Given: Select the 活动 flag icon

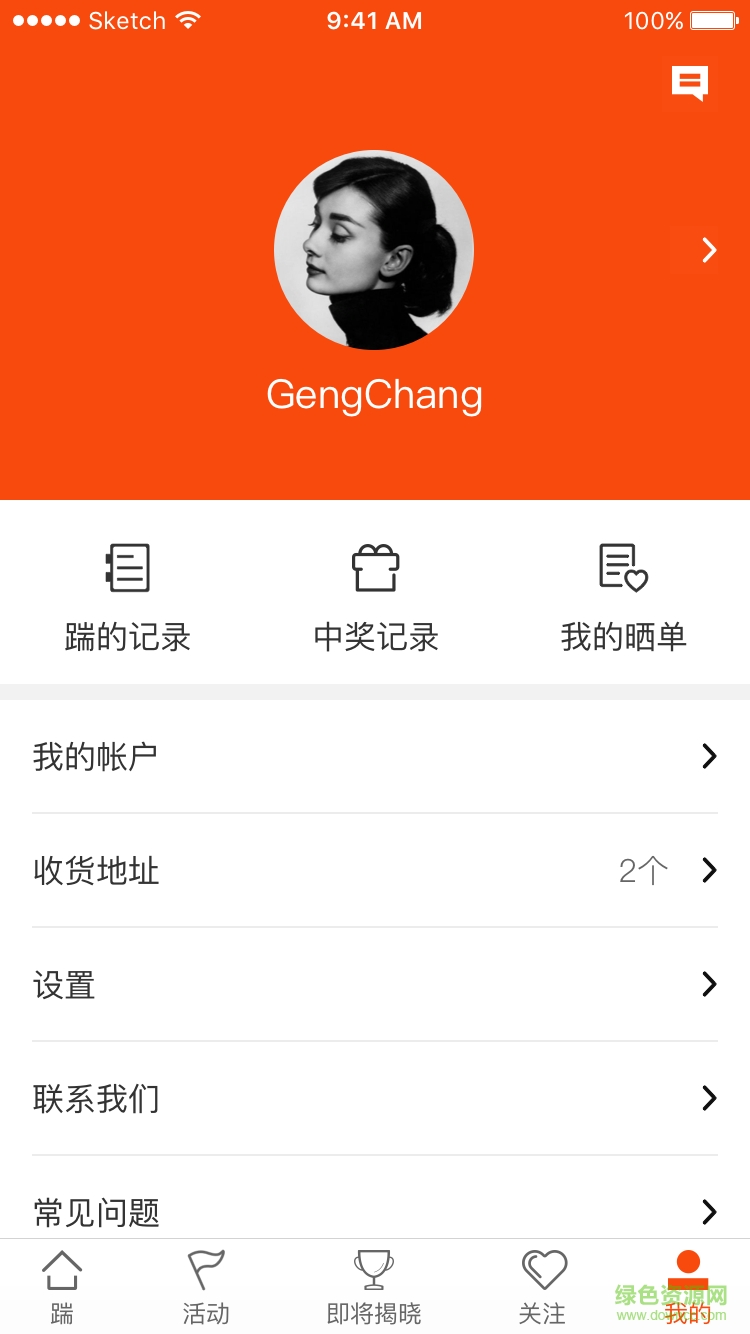Looking at the screenshot, I should click(x=206, y=1271).
